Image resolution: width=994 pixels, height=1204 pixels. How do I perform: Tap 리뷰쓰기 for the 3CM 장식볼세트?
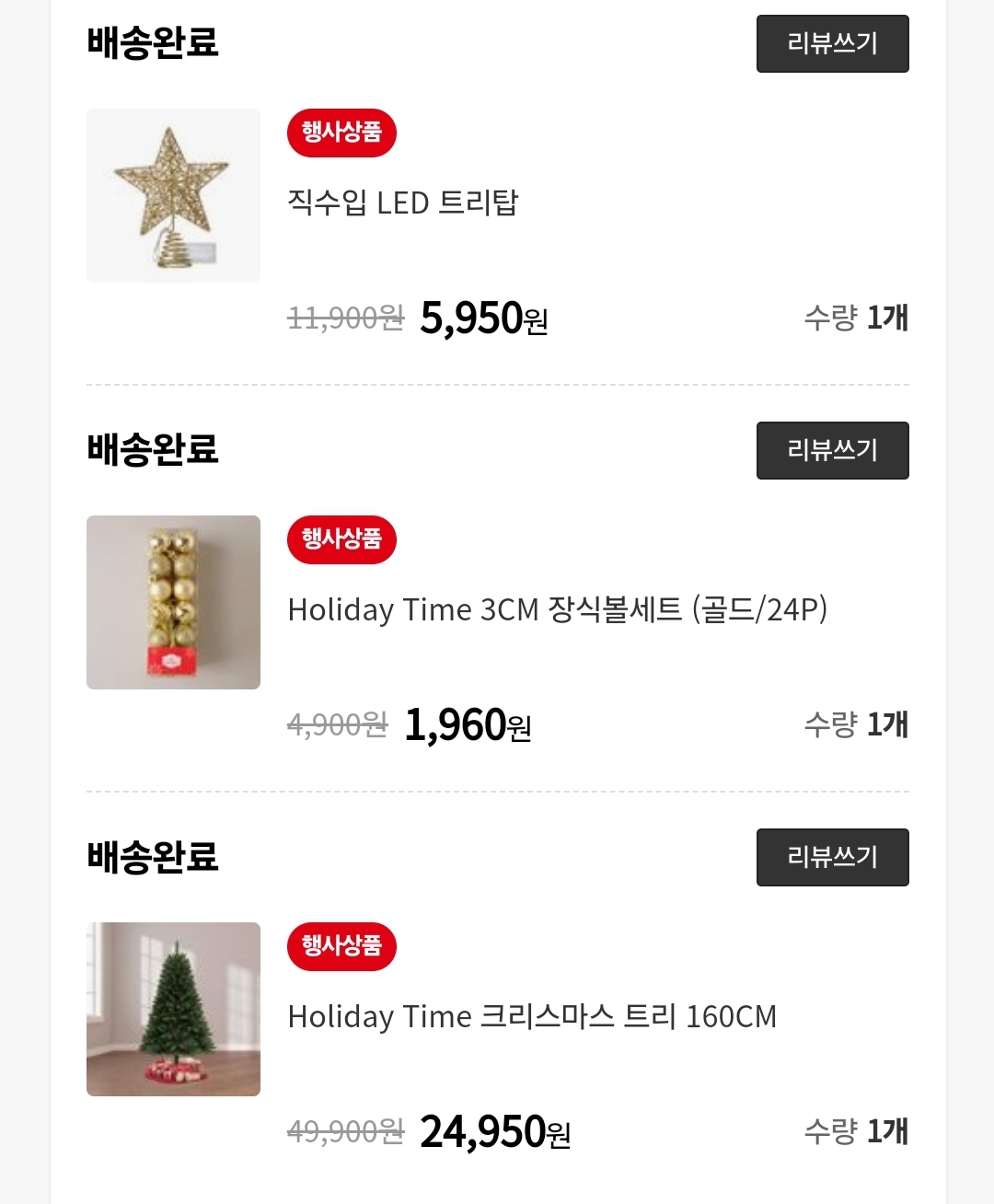coord(832,450)
